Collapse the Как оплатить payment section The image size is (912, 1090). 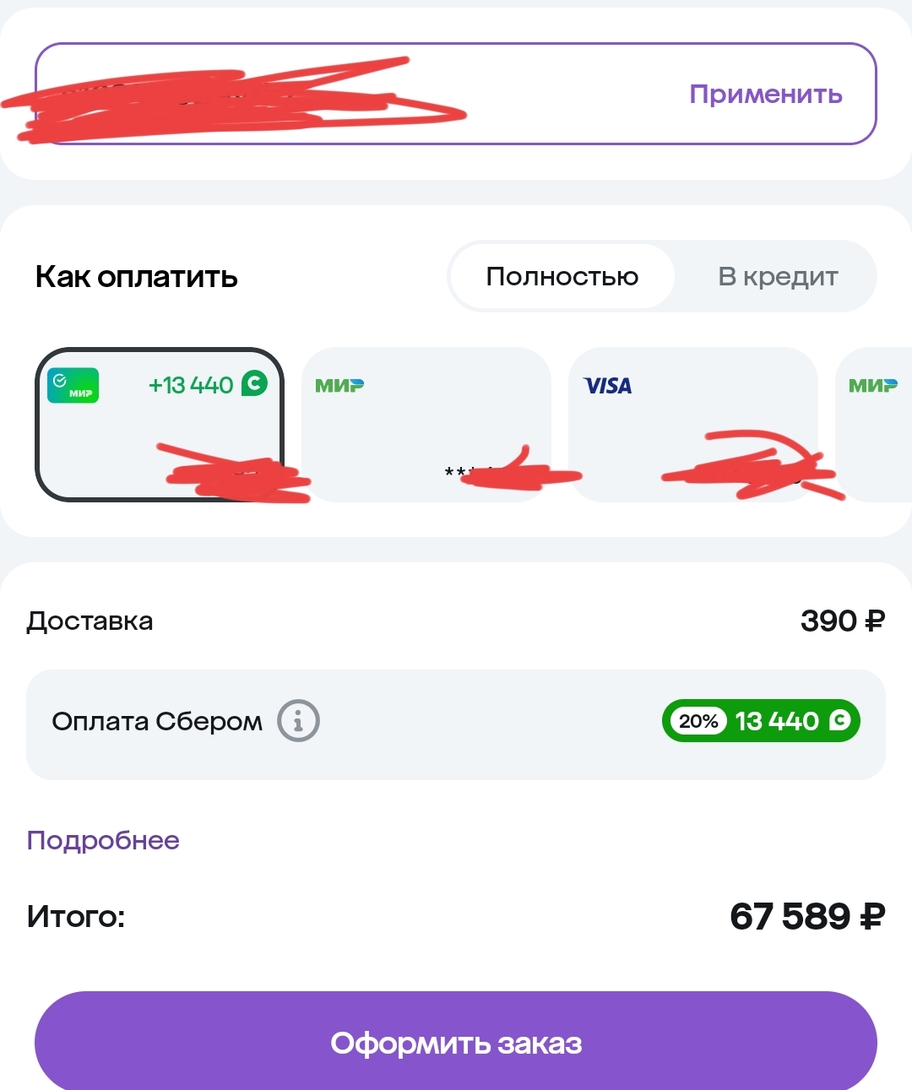click(137, 277)
